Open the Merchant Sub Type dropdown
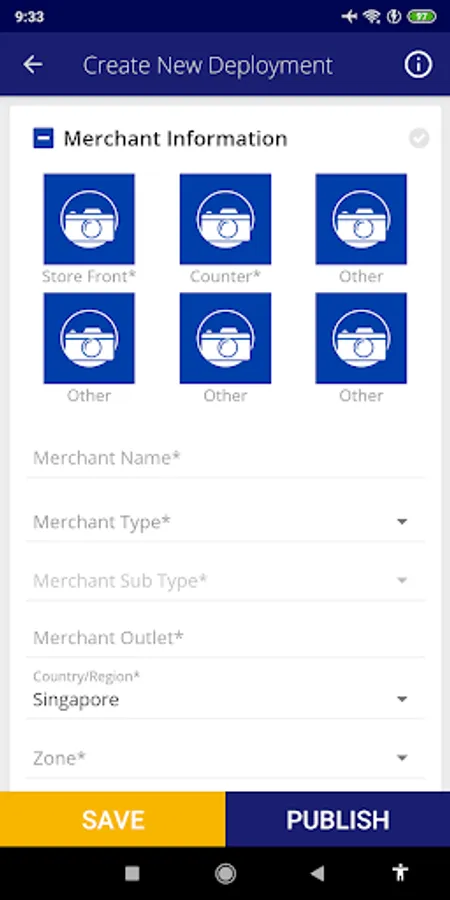The height and width of the screenshot is (900, 450). coord(225,581)
